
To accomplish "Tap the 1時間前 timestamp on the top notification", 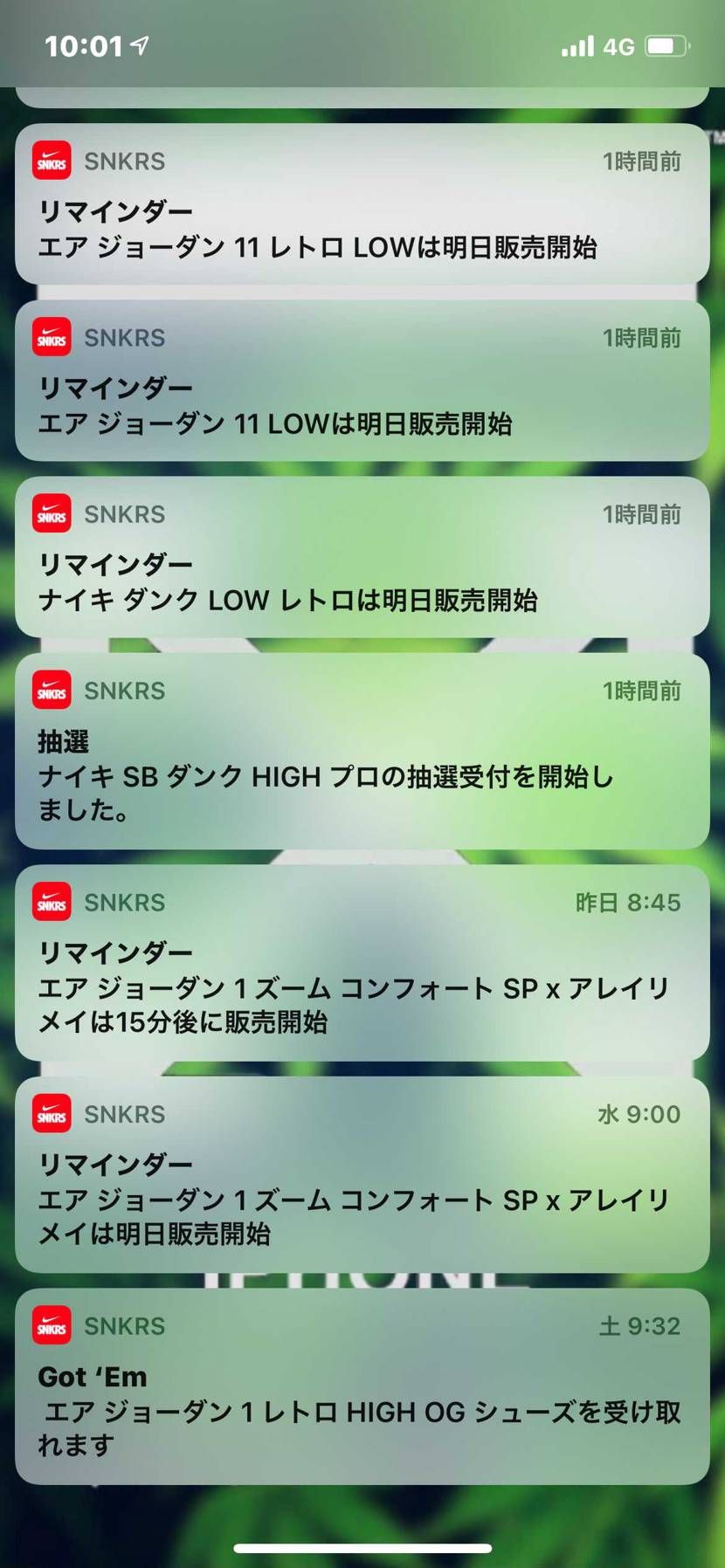I will (x=642, y=161).
